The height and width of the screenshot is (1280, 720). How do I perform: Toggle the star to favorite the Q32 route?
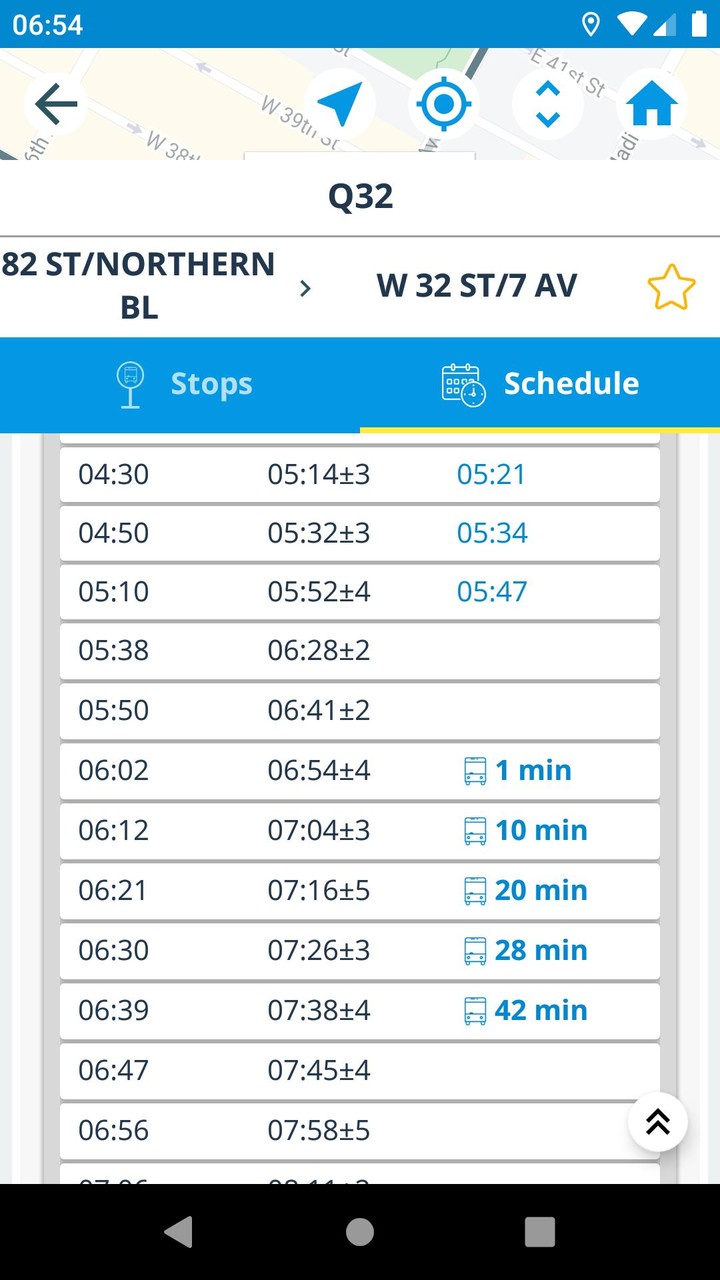tap(671, 285)
